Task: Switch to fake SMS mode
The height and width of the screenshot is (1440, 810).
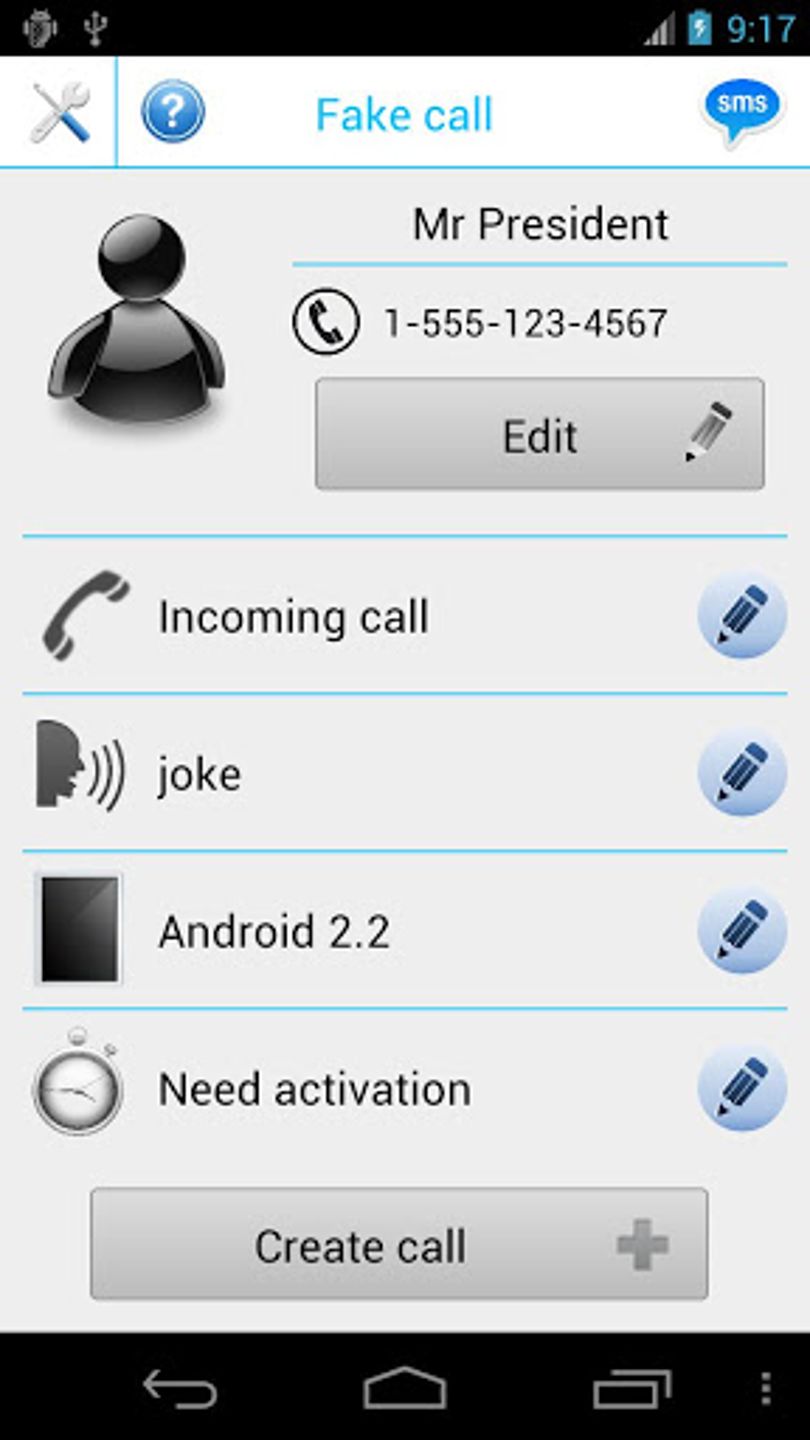Action: (741, 112)
